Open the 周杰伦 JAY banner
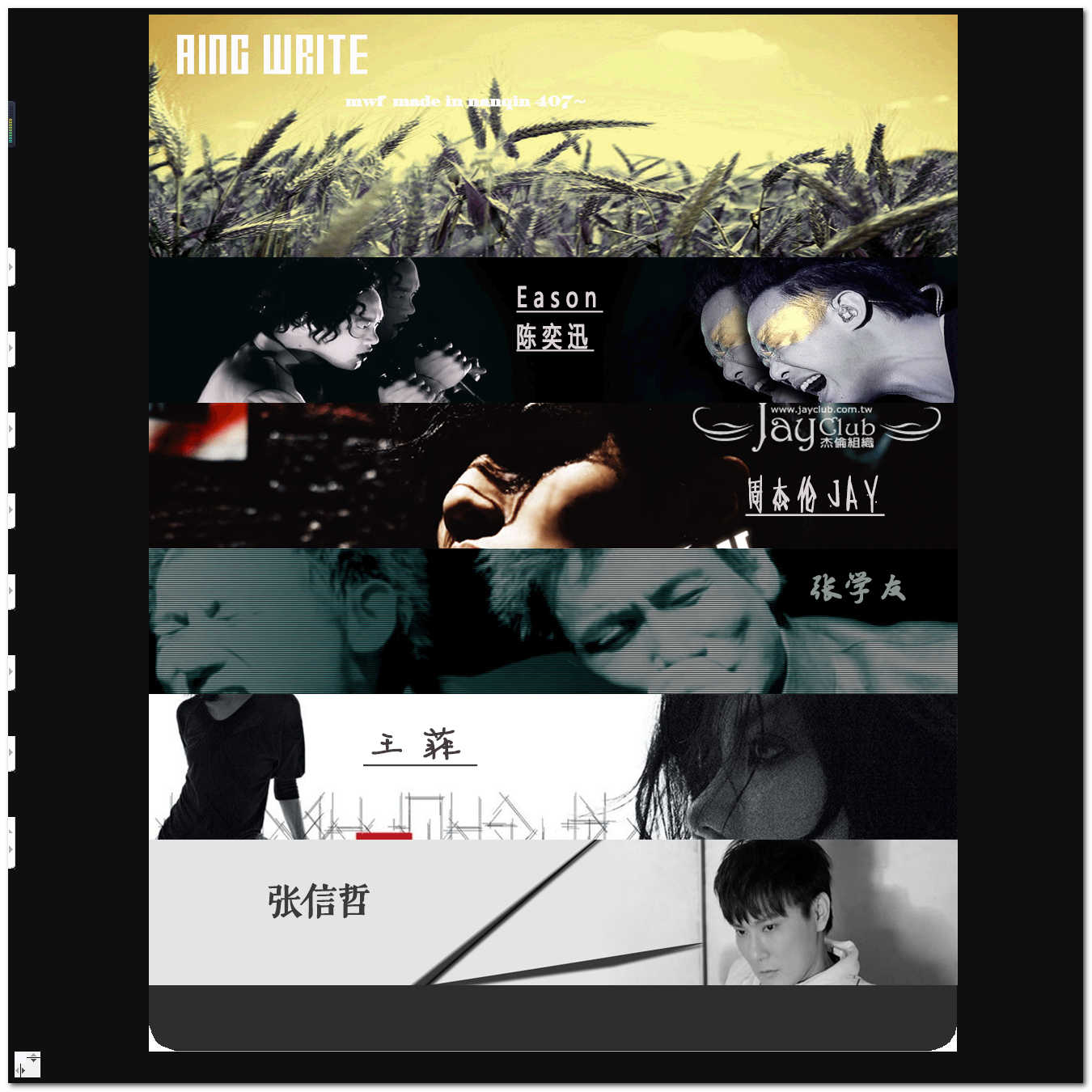1092x1092 pixels. point(552,476)
